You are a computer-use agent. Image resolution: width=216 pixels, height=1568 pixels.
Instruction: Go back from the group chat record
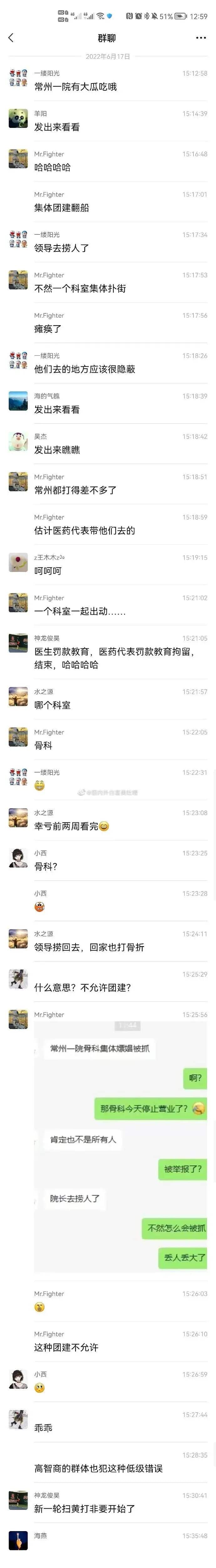[11, 38]
